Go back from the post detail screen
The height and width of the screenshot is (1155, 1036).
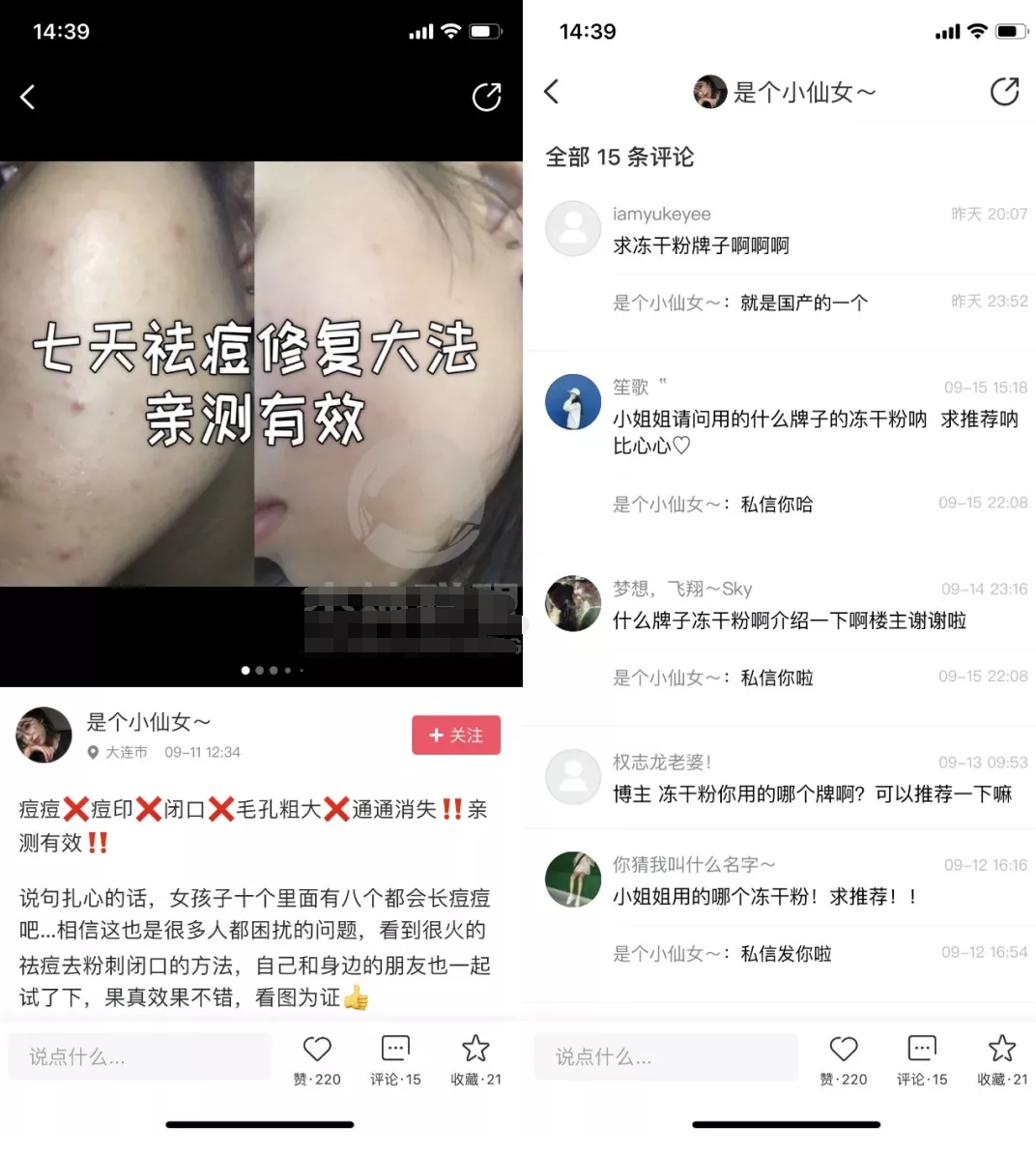click(28, 97)
